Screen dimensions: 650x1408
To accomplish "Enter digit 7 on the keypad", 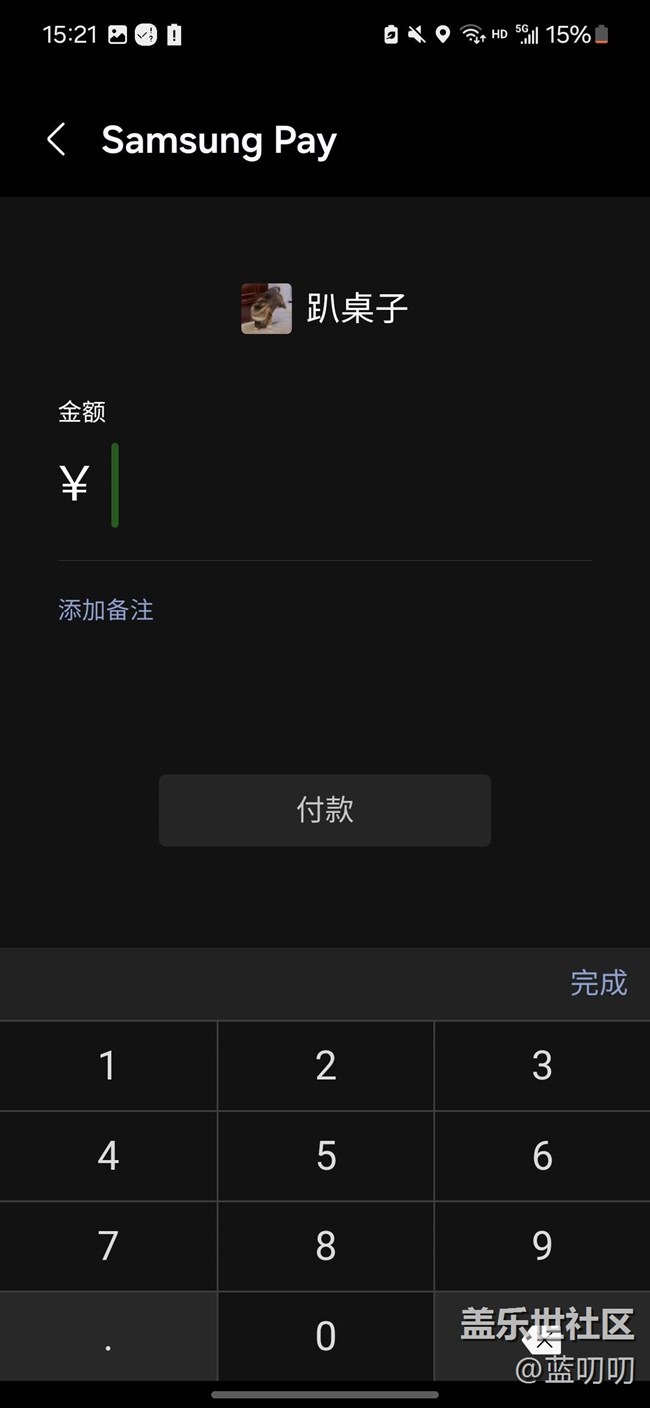I will [x=108, y=1246].
